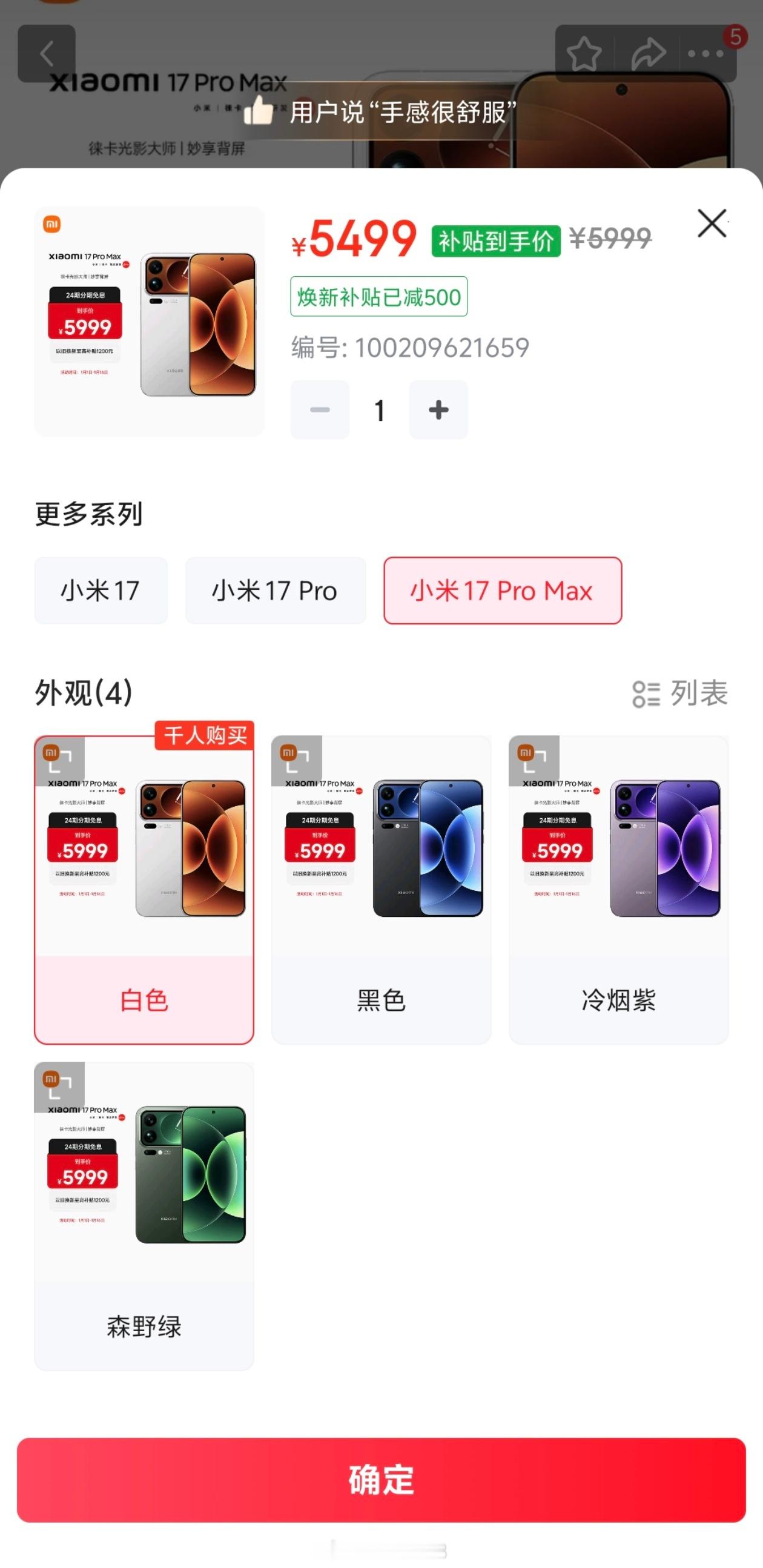Select the 小米17 series option
The width and height of the screenshot is (763, 1568).
click(x=101, y=590)
